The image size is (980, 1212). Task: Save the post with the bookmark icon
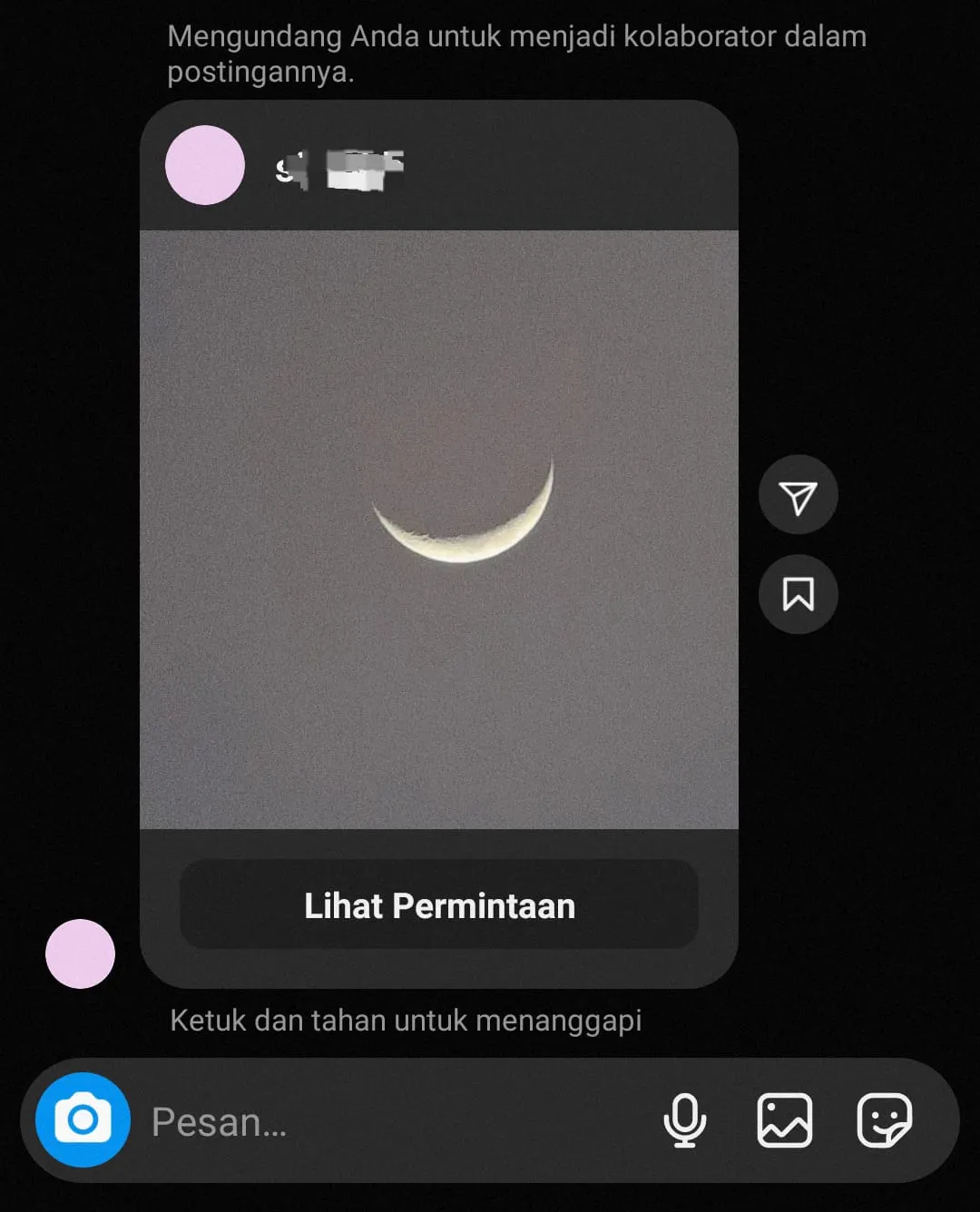(798, 594)
